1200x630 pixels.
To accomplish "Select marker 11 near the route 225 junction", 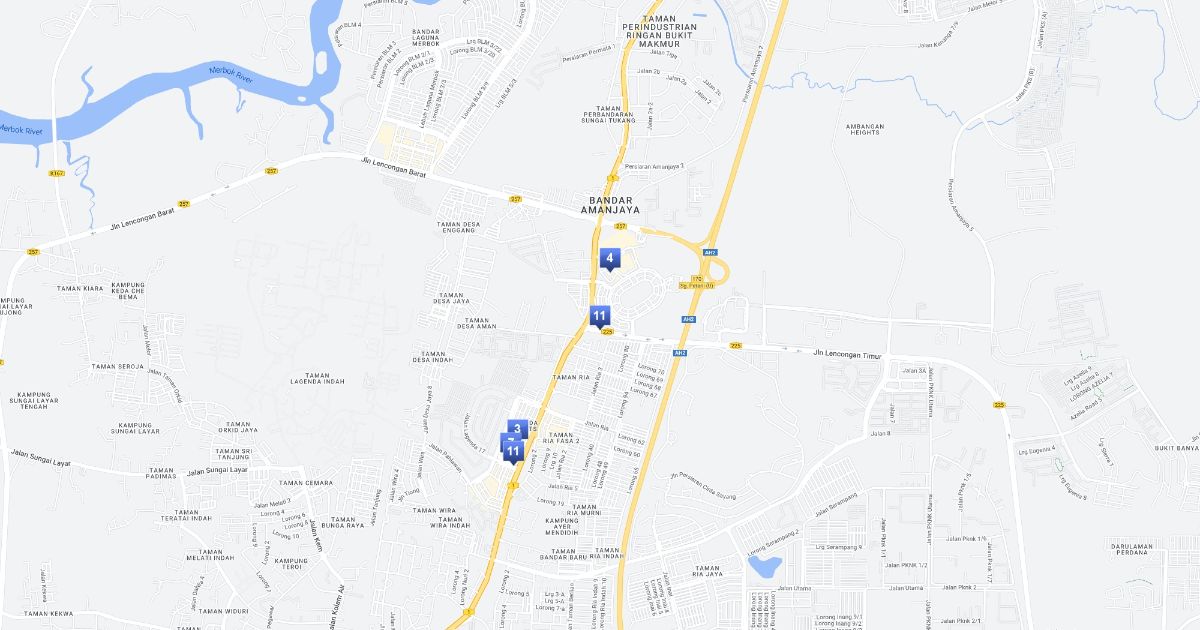I will [600, 317].
